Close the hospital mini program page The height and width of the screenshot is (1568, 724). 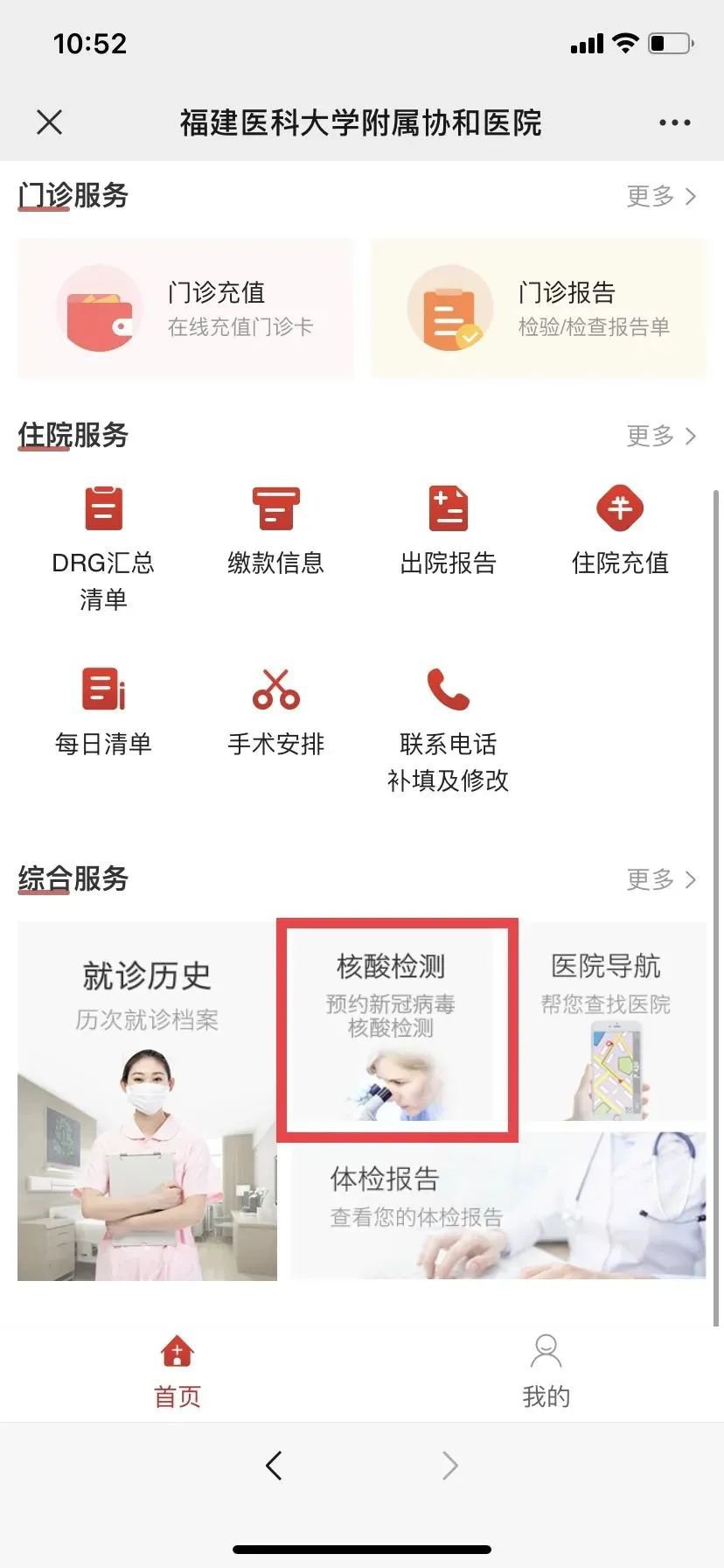pos(50,122)
